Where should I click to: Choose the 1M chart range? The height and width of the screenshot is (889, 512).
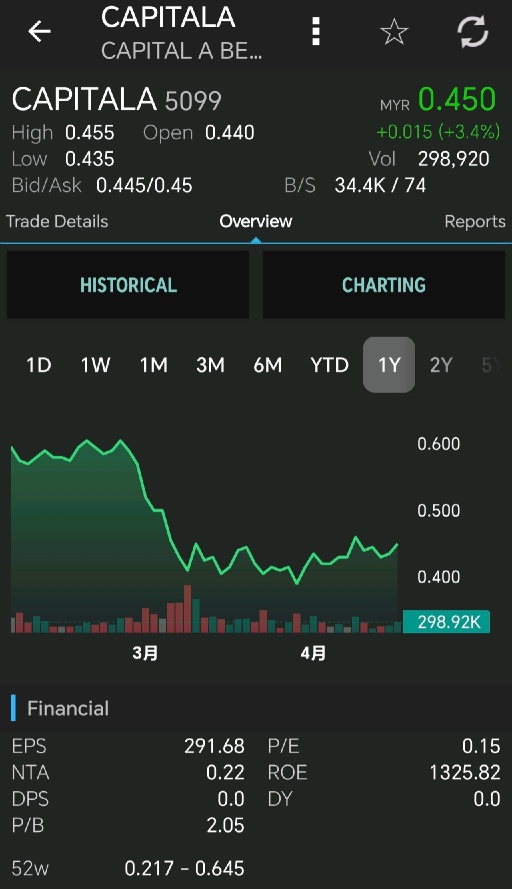[x=154, y=365]
